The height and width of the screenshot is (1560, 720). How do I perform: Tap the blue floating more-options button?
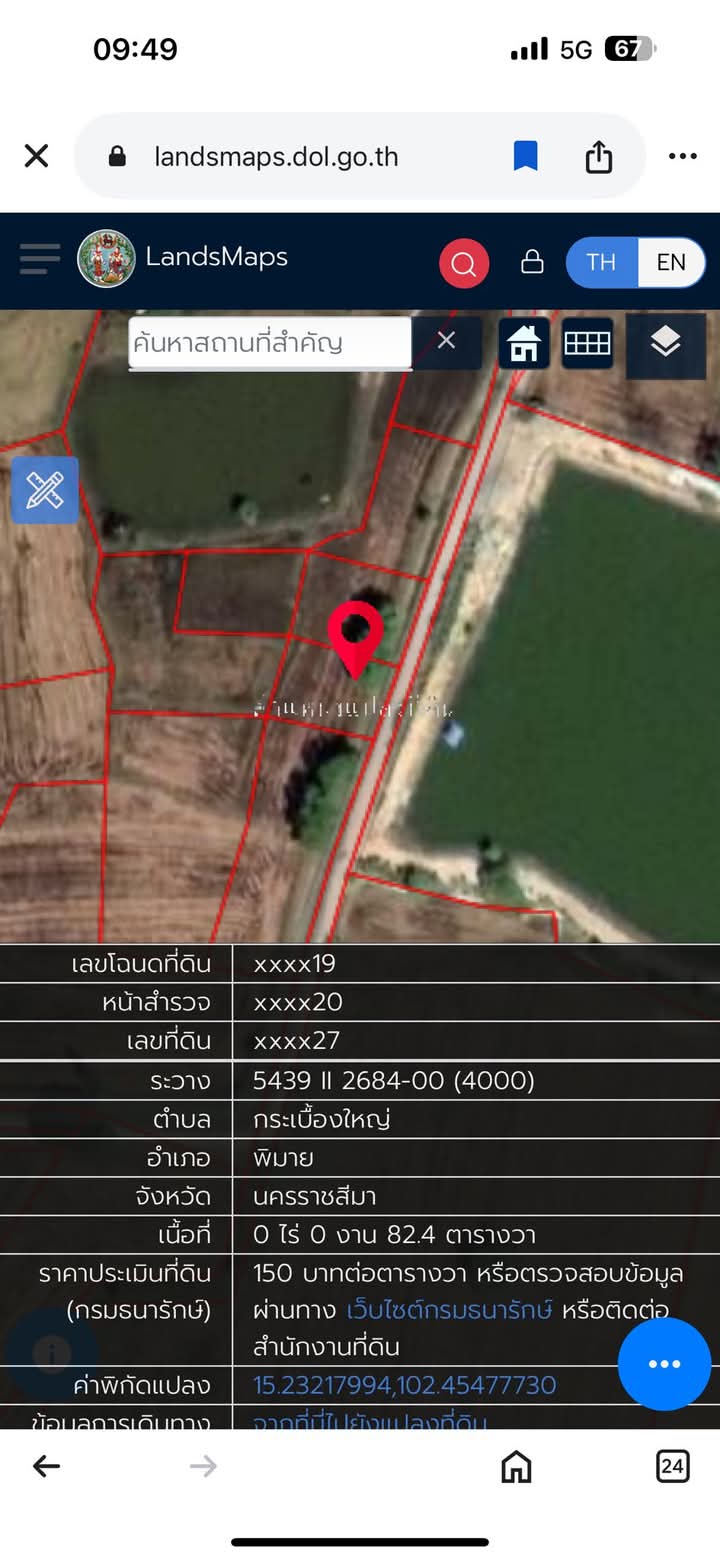[x=664, y=1364]
